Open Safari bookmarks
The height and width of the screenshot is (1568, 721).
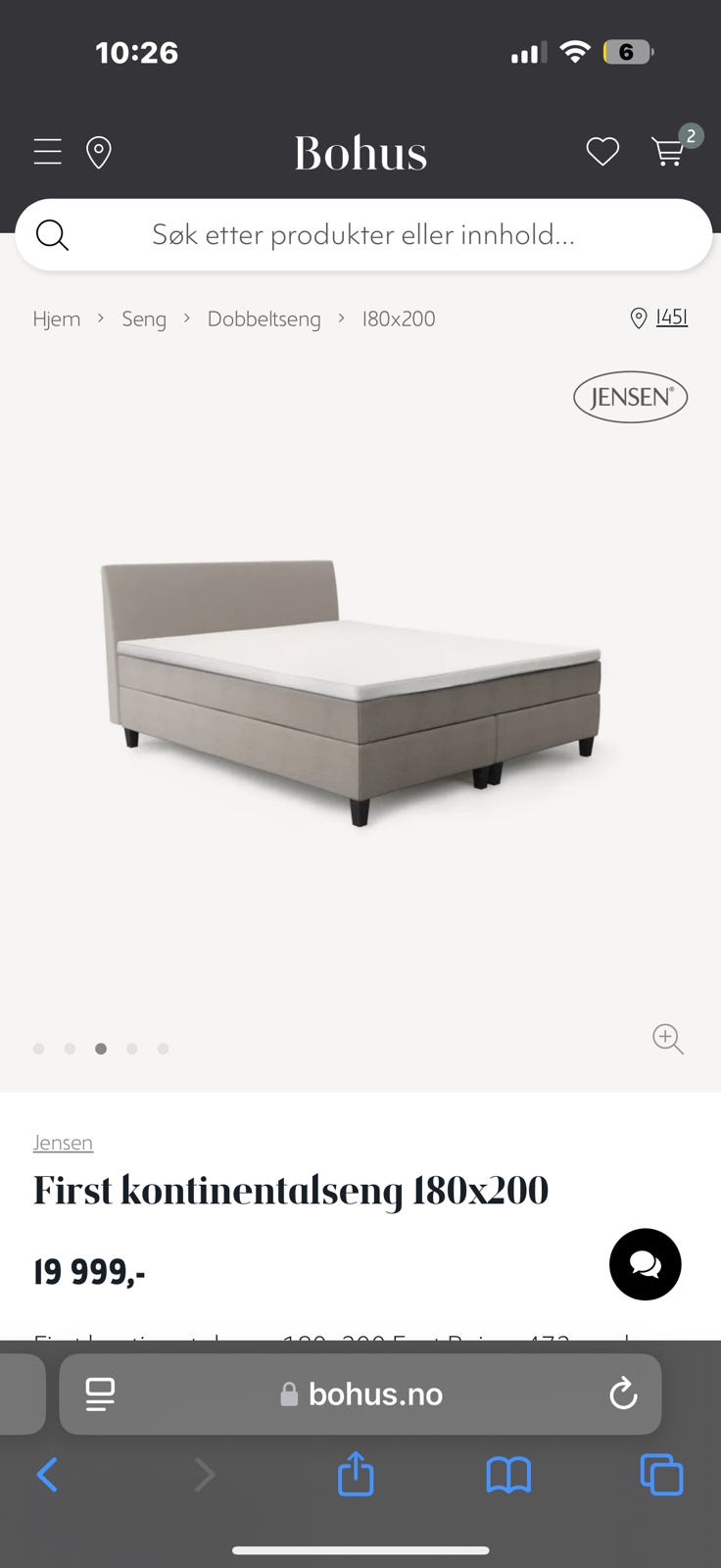508,1474
